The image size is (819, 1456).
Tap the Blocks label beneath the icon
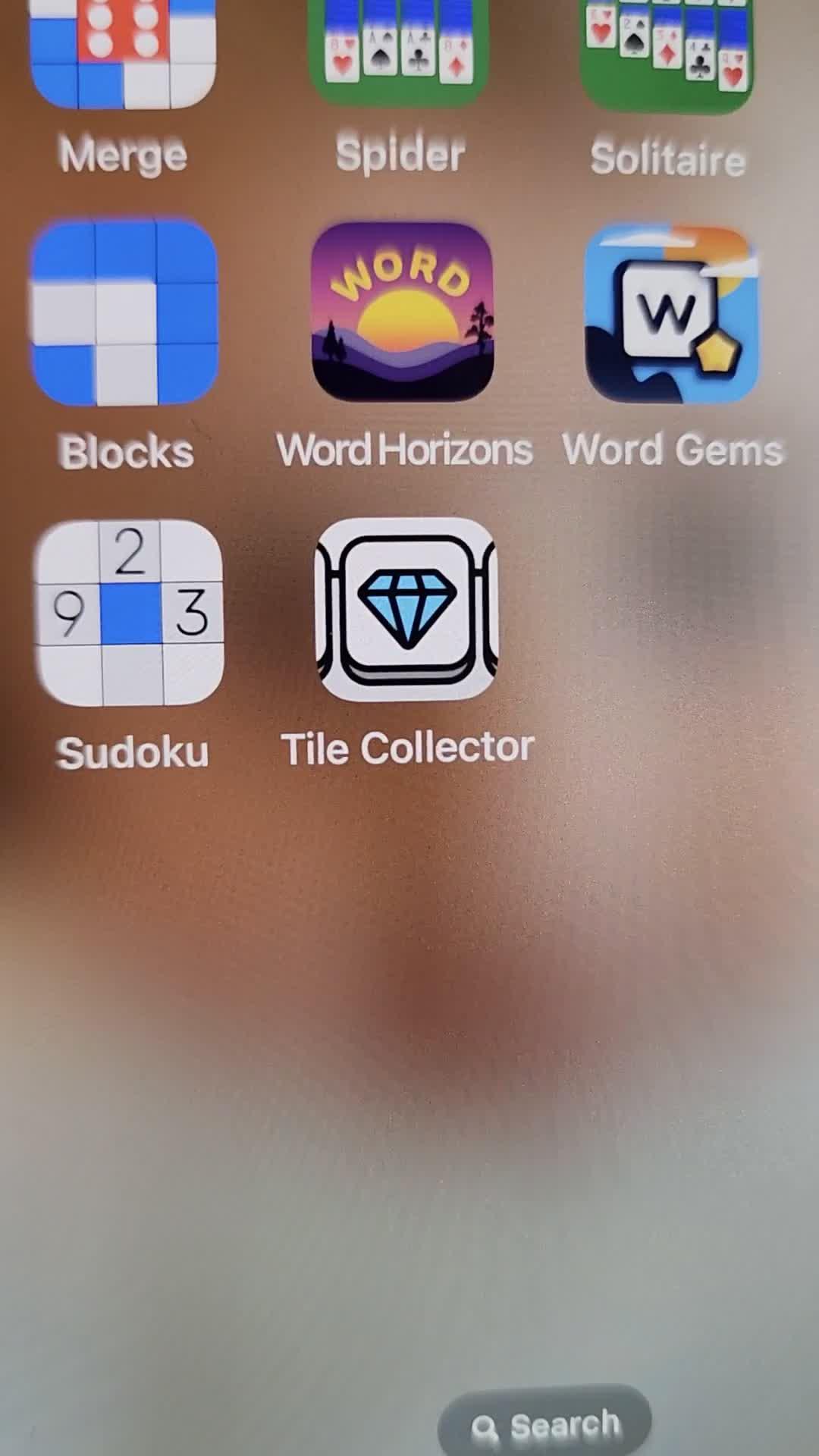126,450
